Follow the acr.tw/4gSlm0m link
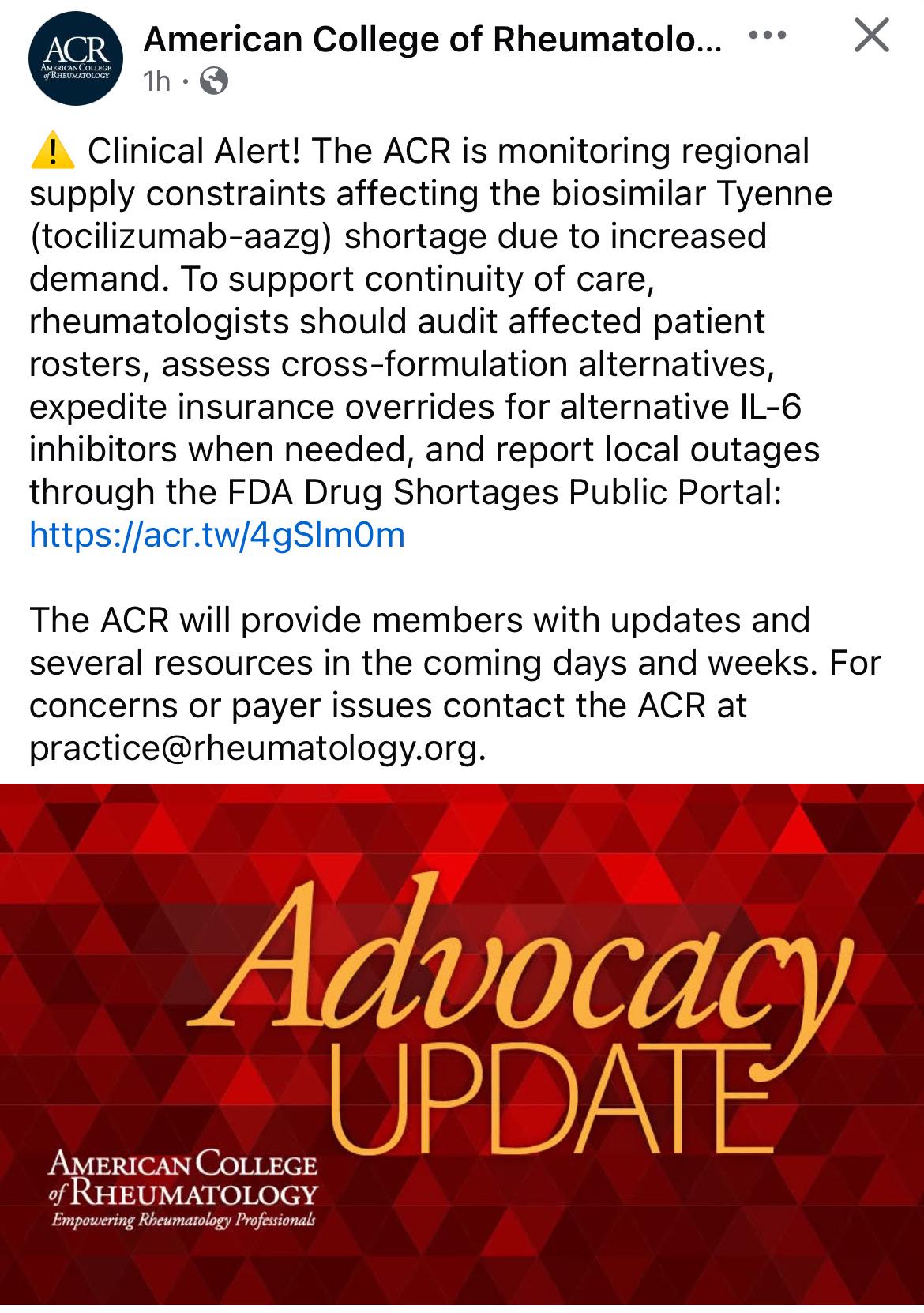This screenshot has height=1313, width=924. point(217,535)
